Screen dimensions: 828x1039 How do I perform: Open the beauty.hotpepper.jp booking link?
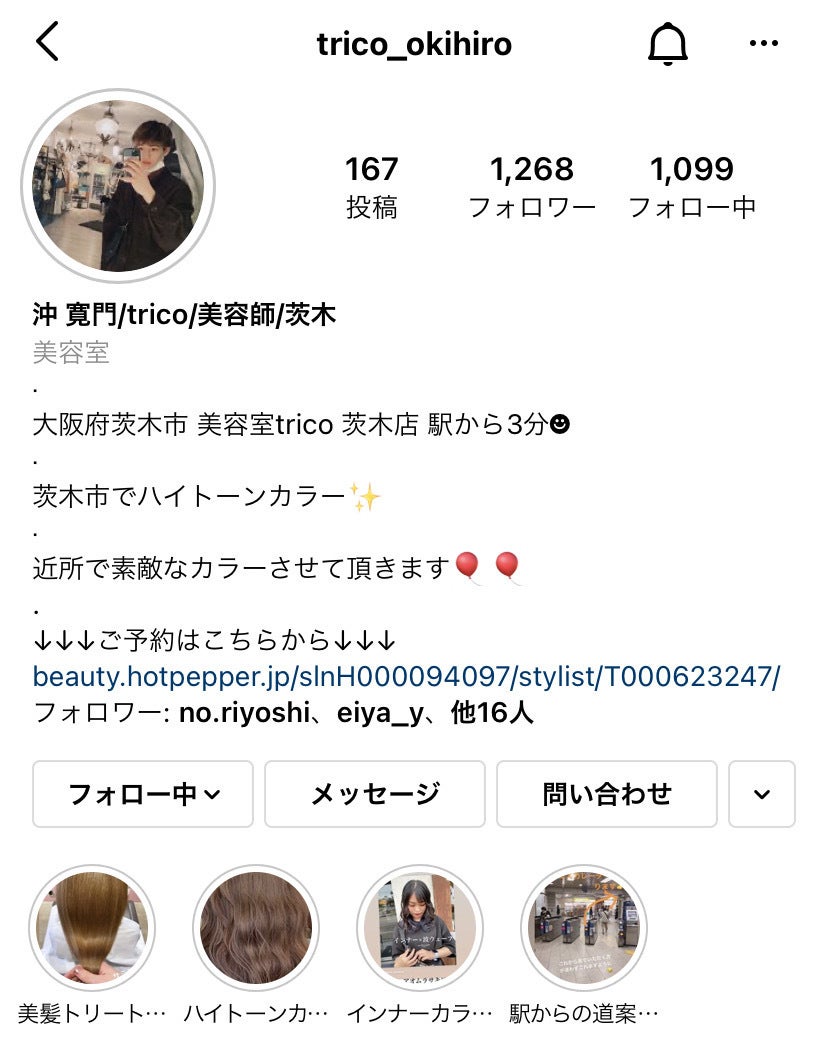coord(406,676)
